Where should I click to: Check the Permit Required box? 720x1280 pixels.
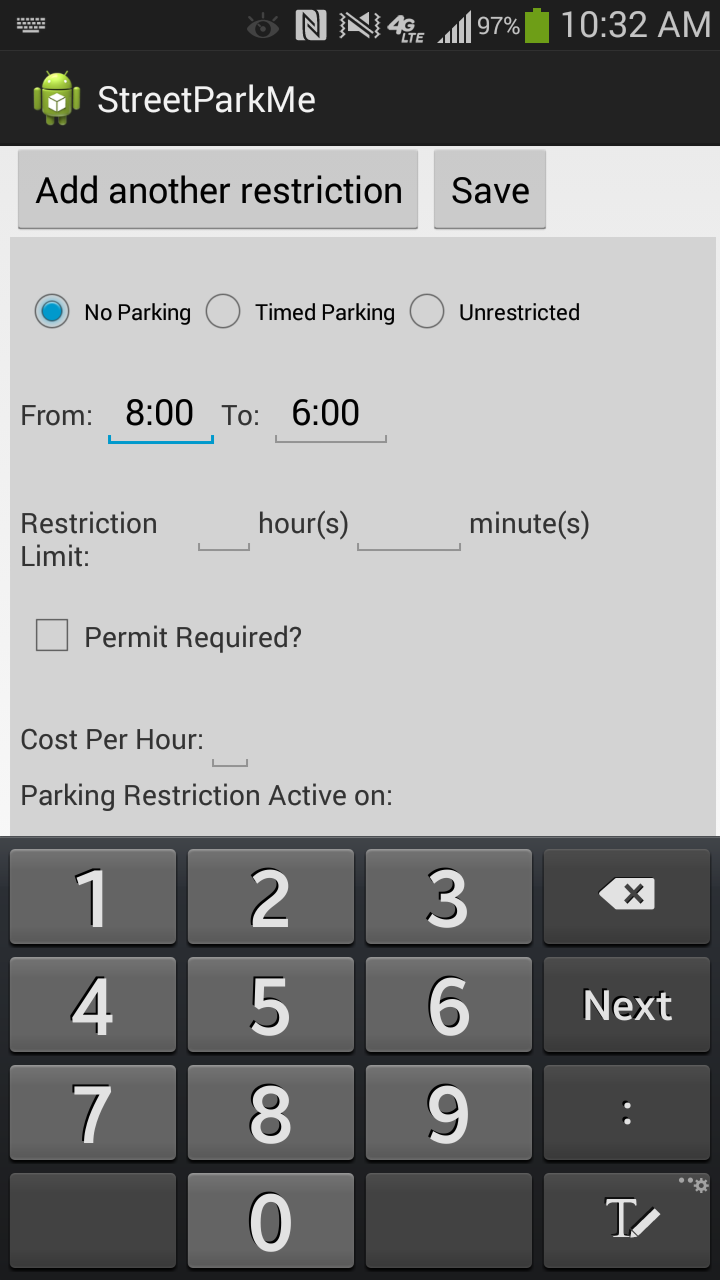click(52, 636)
